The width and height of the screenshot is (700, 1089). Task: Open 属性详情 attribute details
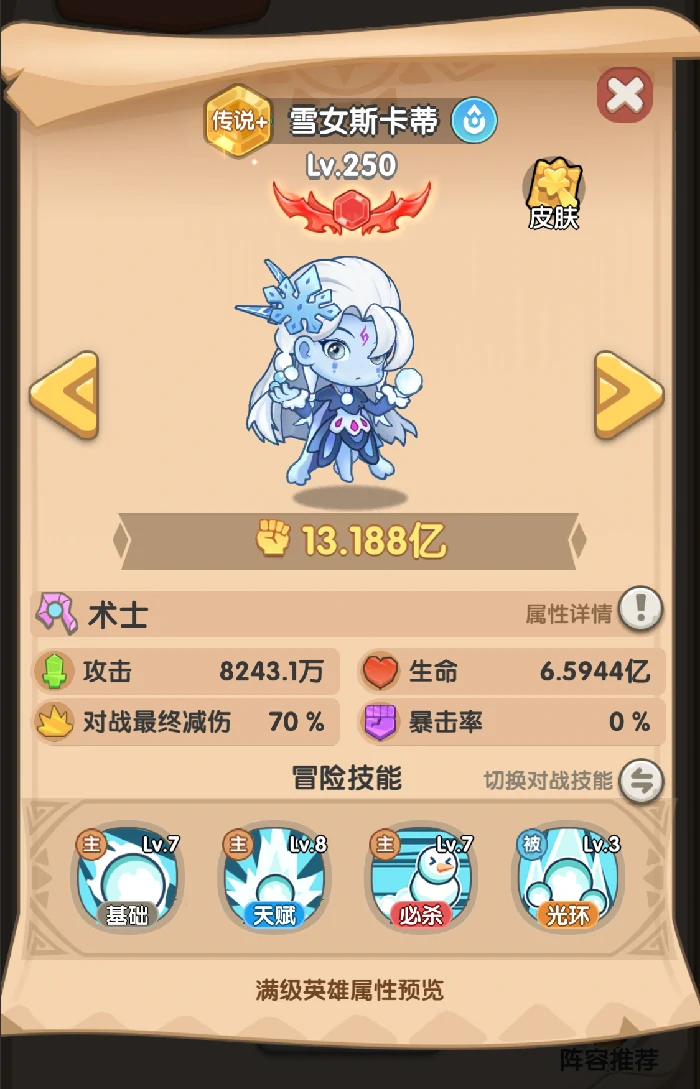click(640, 609)
